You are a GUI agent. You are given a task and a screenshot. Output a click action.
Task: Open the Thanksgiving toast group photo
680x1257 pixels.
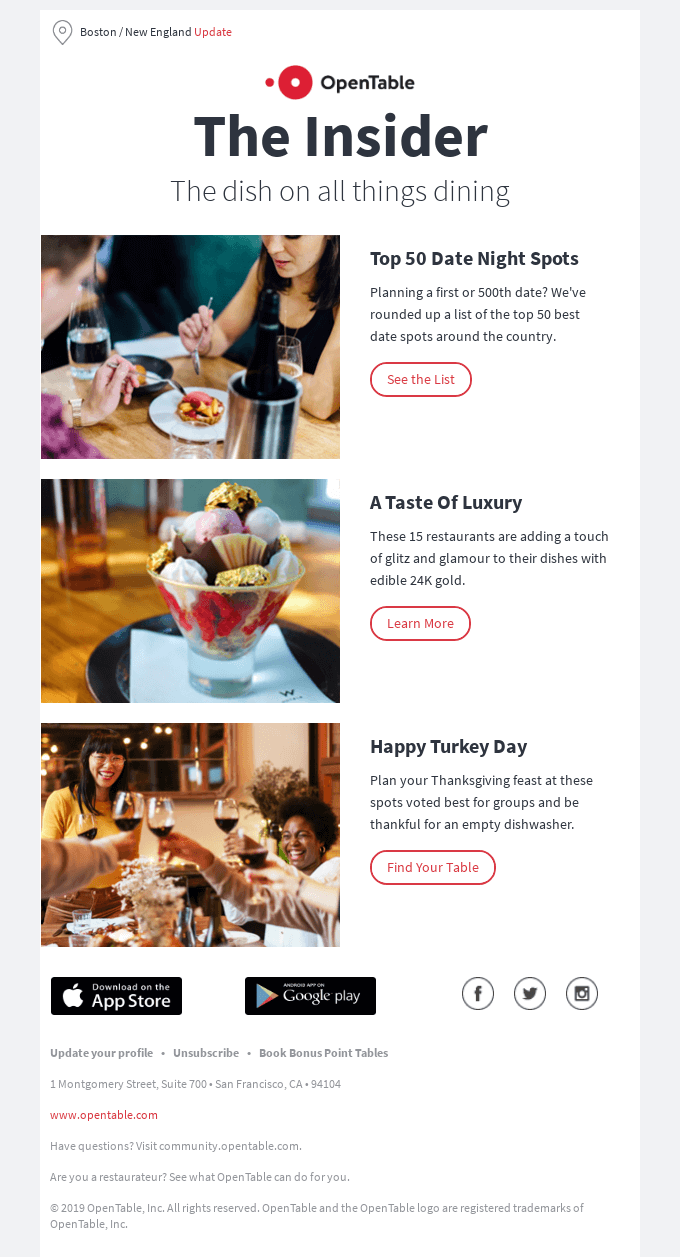pos(190,835)
